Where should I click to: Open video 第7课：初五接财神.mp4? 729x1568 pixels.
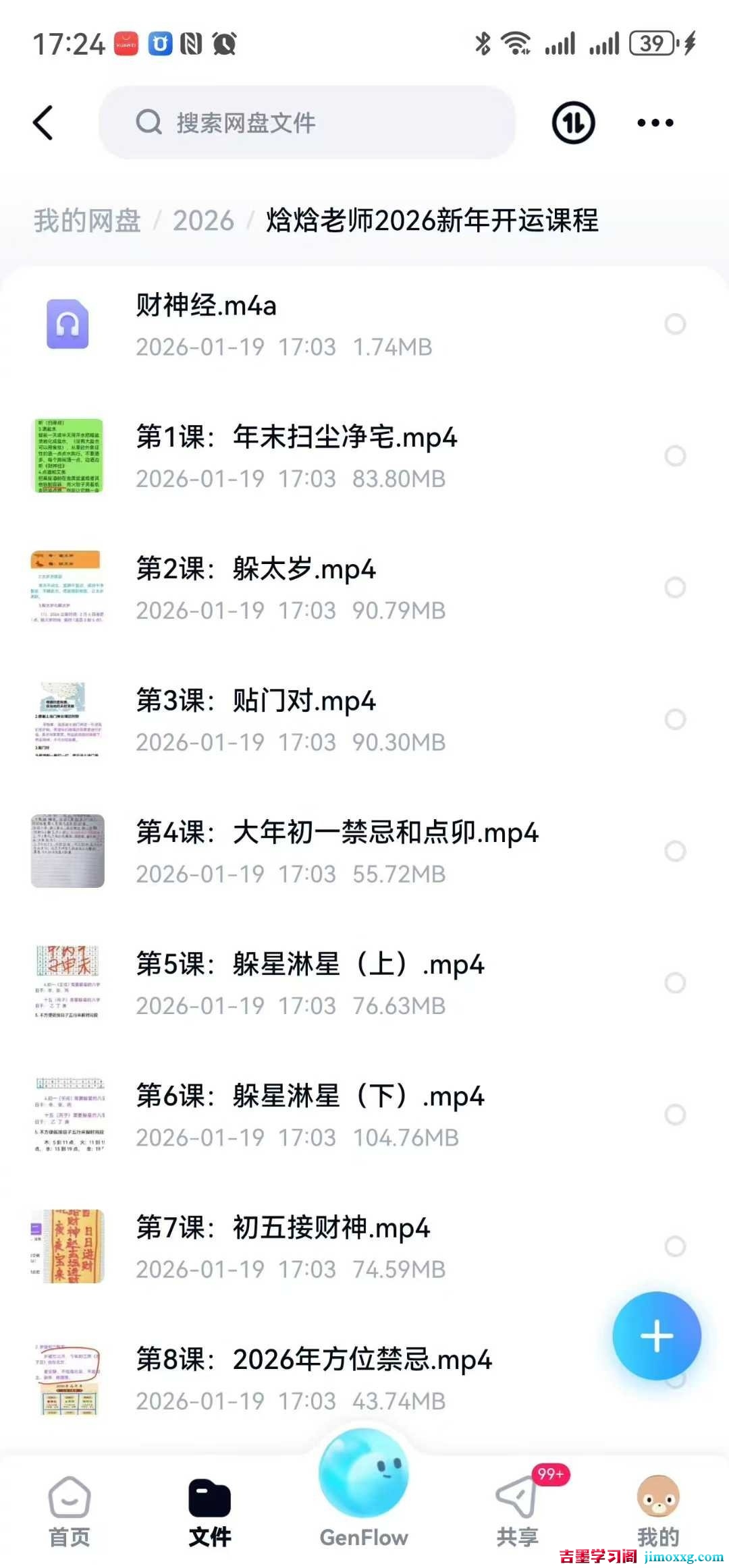[x=283, y=1246]
